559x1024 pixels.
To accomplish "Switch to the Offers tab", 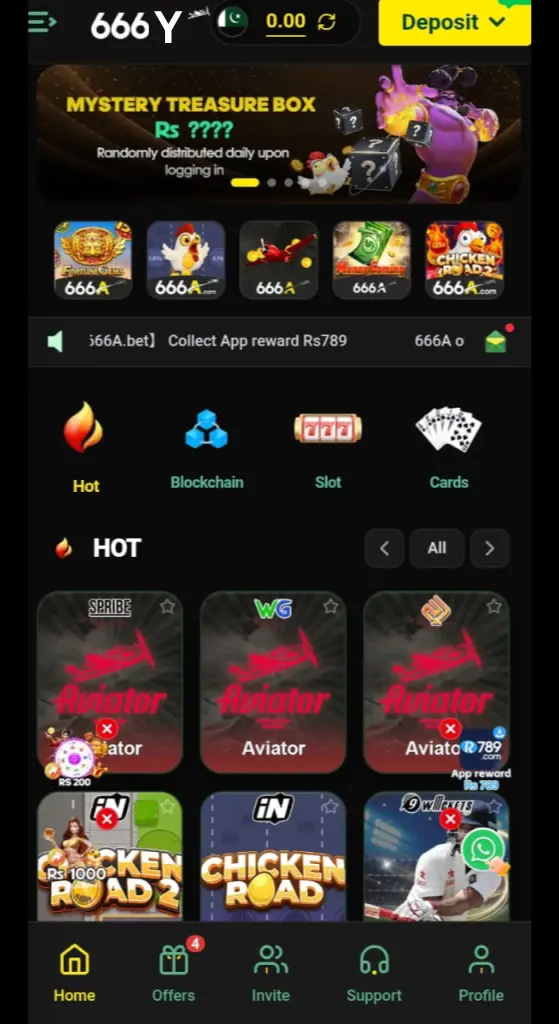I will tap(174, 972).
